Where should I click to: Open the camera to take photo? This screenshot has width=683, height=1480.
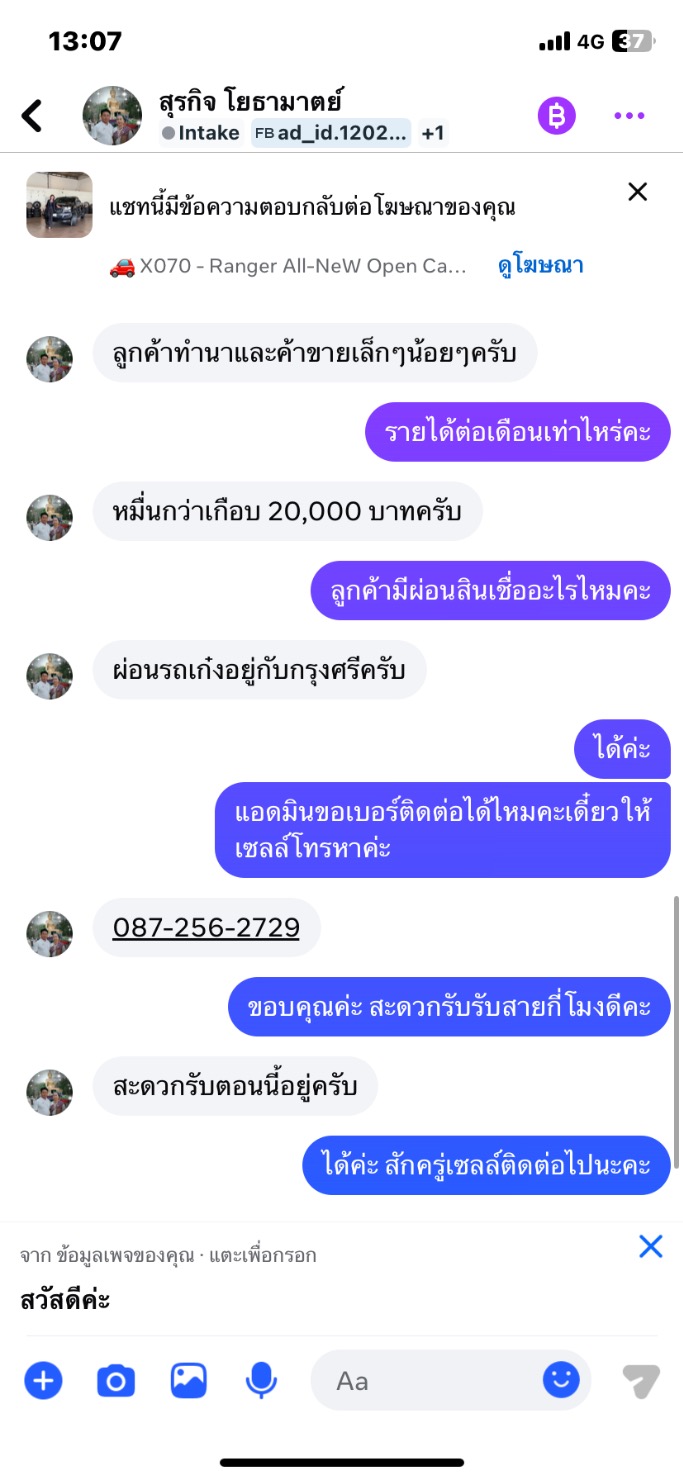click(116, 1381)
